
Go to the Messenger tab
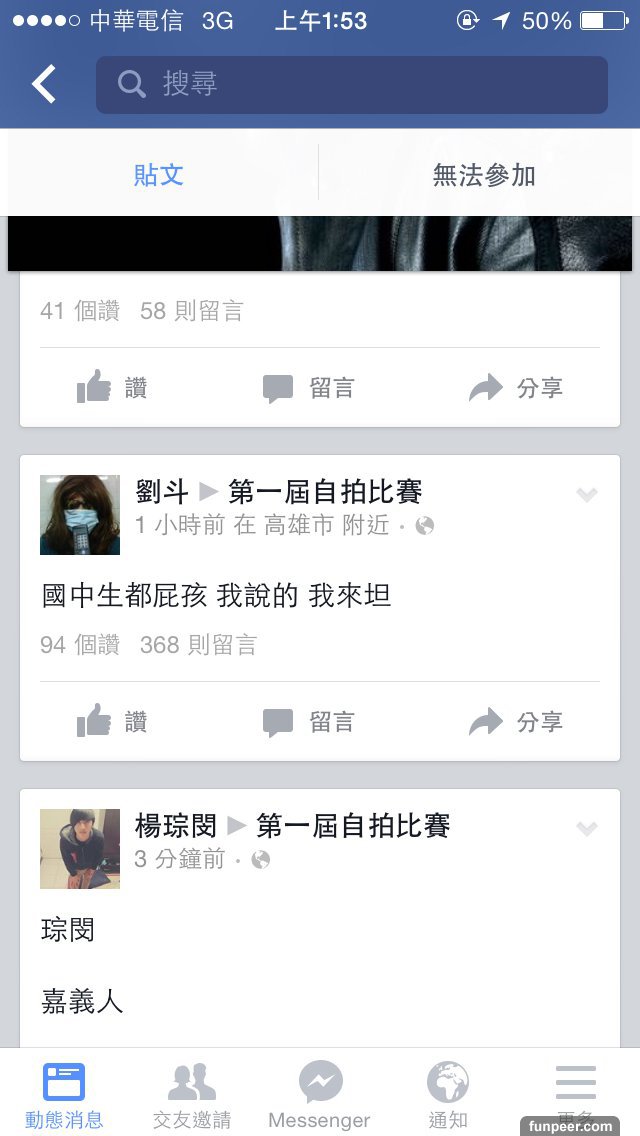[x=320, y=1095]
